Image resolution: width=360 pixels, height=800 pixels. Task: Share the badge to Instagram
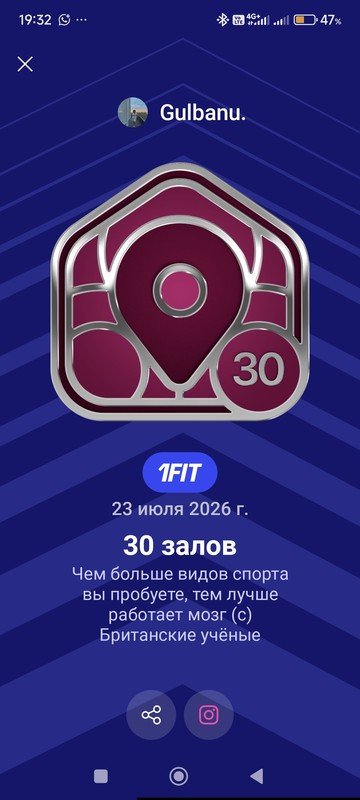click(209, 715)
